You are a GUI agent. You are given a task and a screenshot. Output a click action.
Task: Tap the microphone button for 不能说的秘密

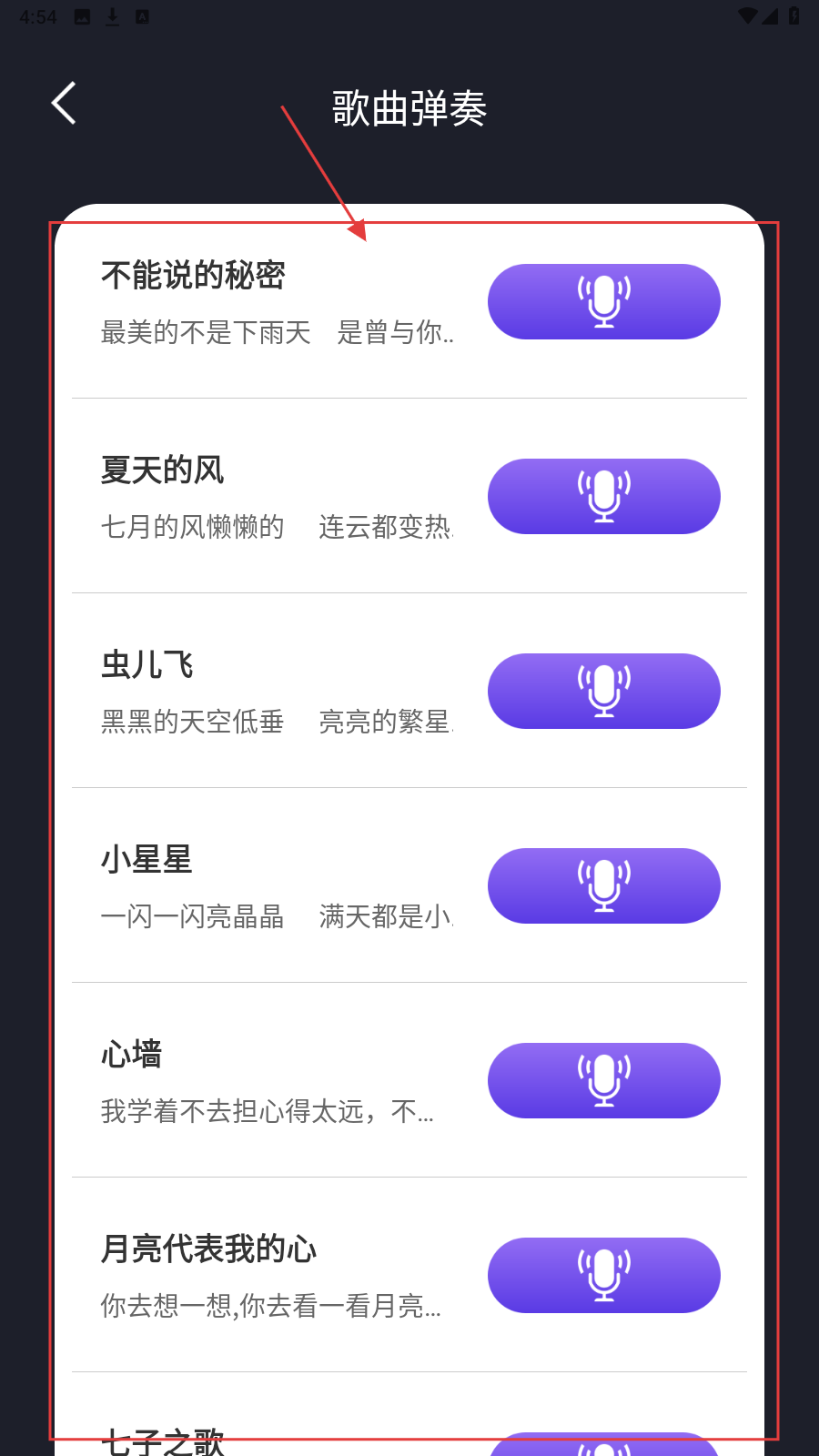[x=603, y=302]
